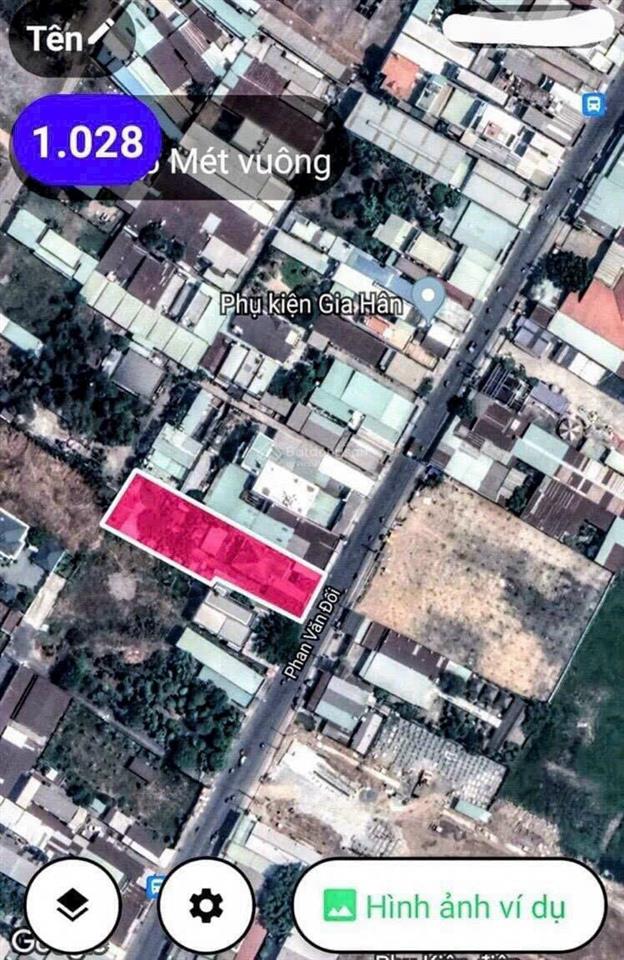The width and height of the screenshot is (624, 960).
Task: Tap the Mét vuông area unit label
Action: [x=250, y=161]
